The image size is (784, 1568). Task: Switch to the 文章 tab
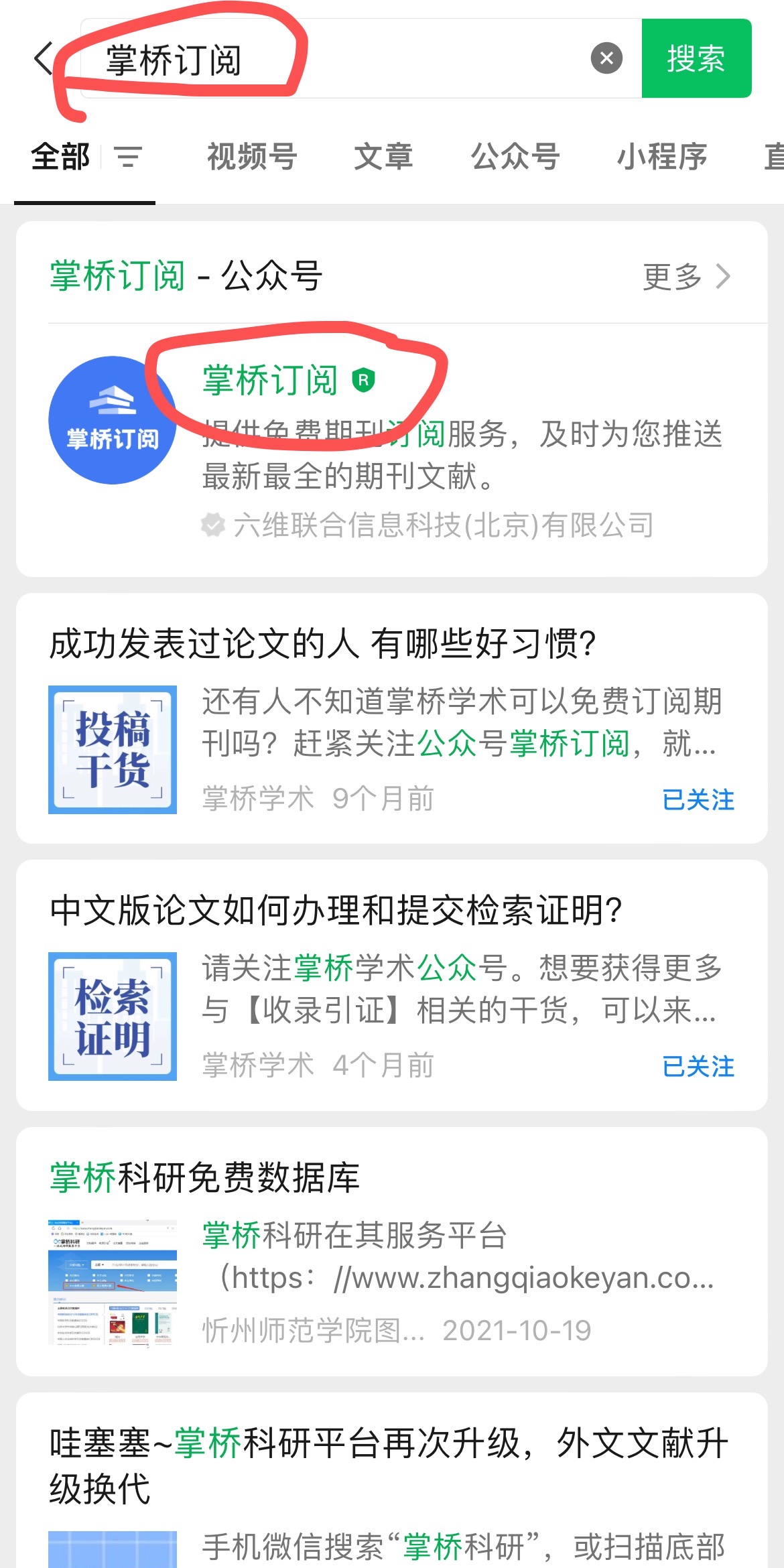tap(383, 157)
